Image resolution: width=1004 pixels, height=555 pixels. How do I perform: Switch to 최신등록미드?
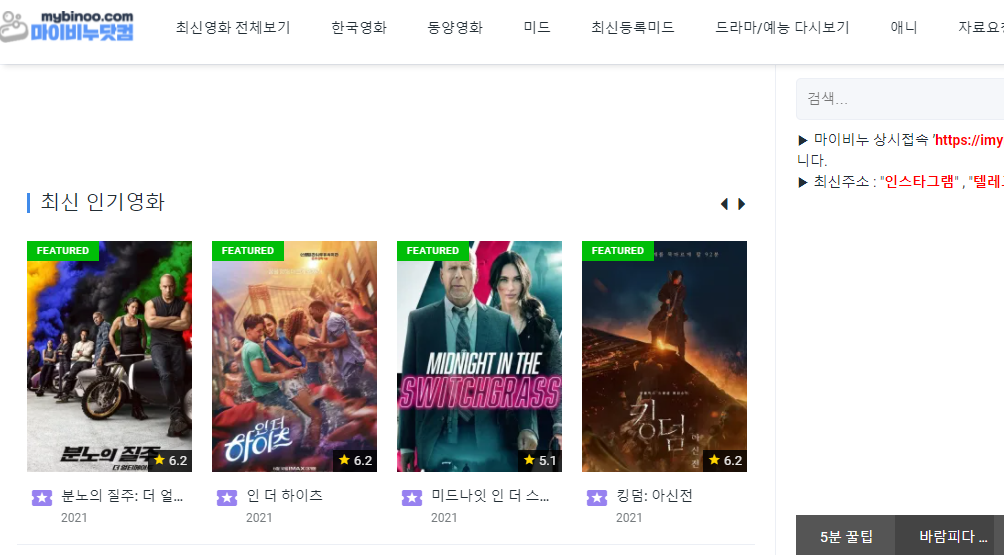[632, 28]
